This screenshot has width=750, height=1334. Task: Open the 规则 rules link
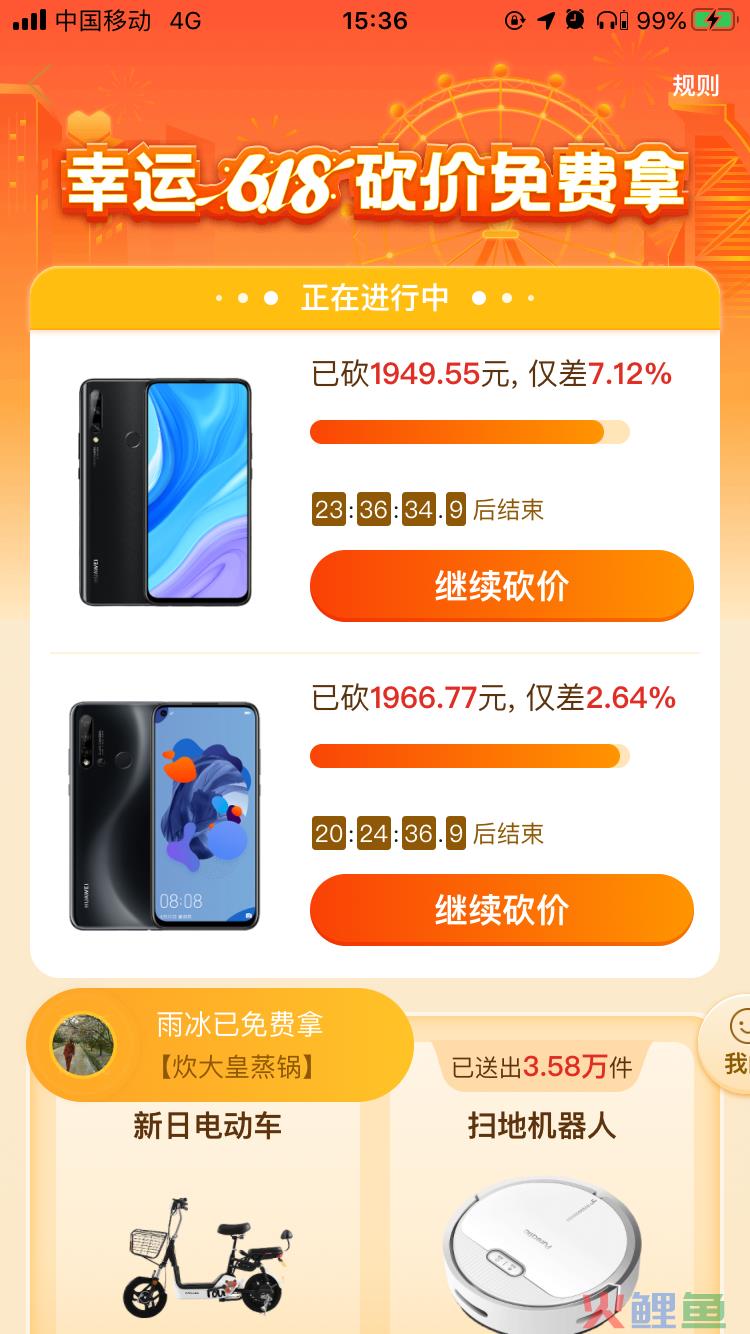695,85
